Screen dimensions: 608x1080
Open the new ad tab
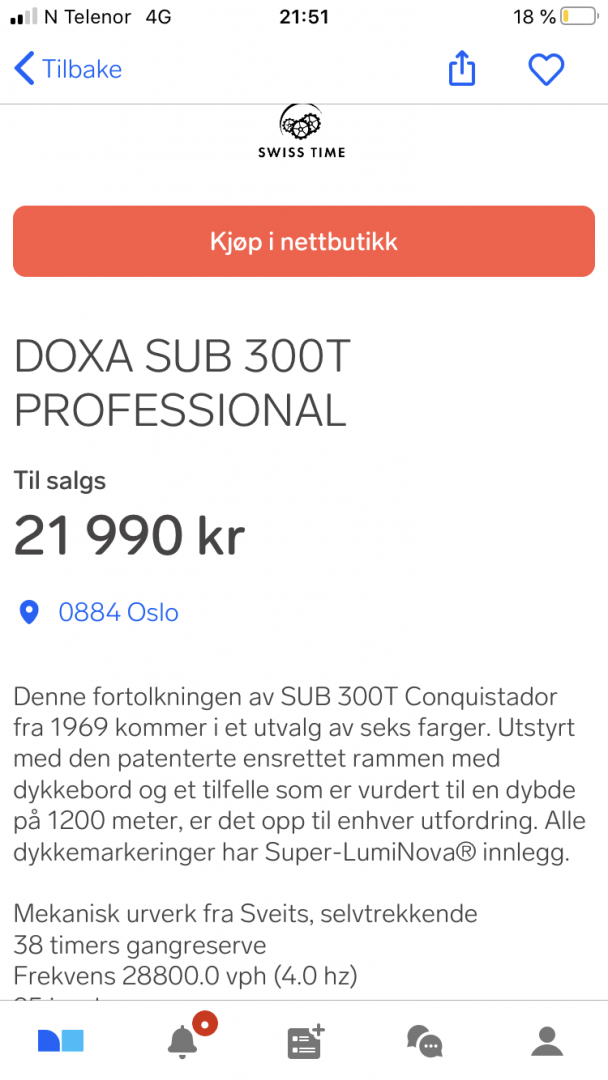pyautogui.click(x=305, y=1041)
